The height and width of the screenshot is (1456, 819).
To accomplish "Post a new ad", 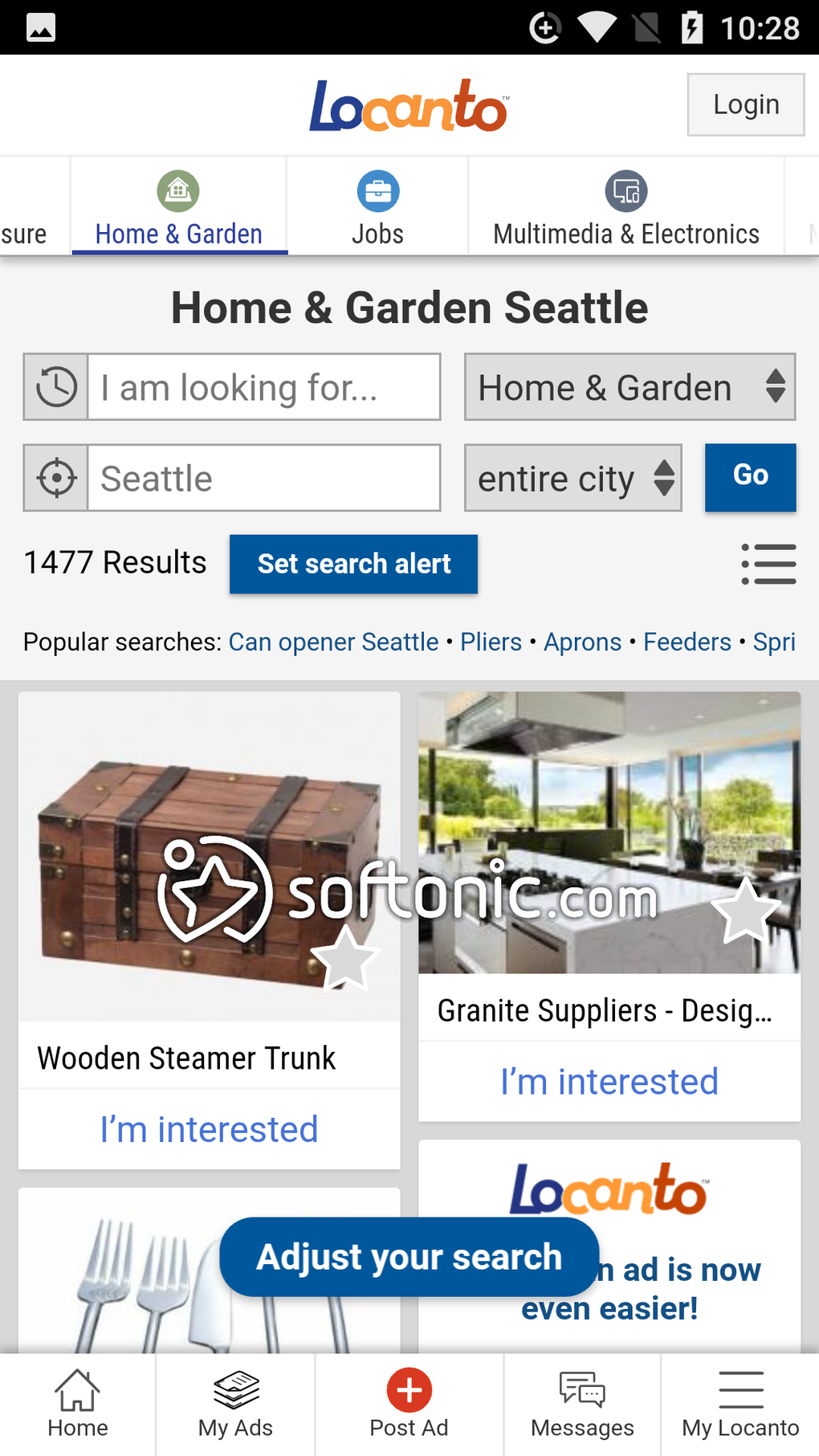I will (409, 1404).
